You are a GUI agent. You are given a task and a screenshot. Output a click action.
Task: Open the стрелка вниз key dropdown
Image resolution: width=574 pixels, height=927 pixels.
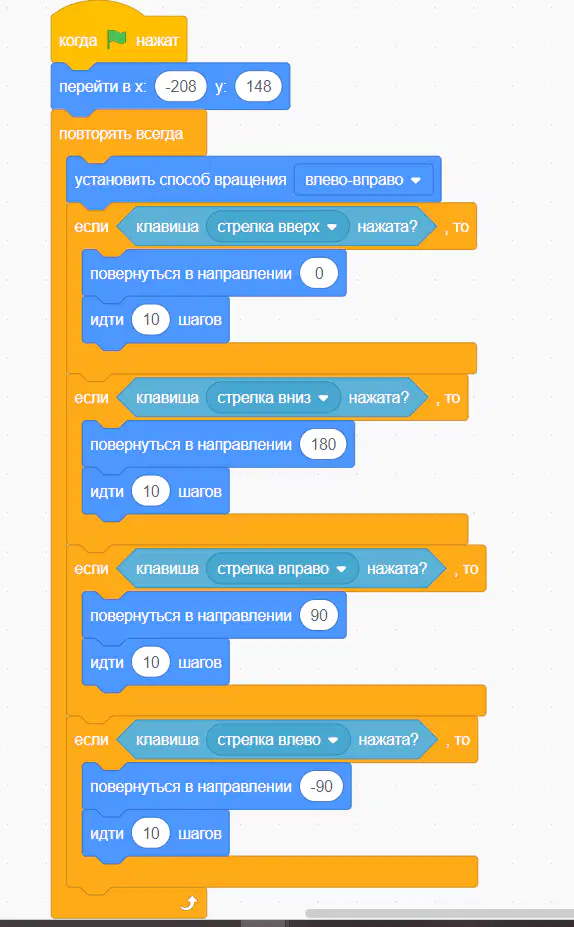tap(273, 398)
